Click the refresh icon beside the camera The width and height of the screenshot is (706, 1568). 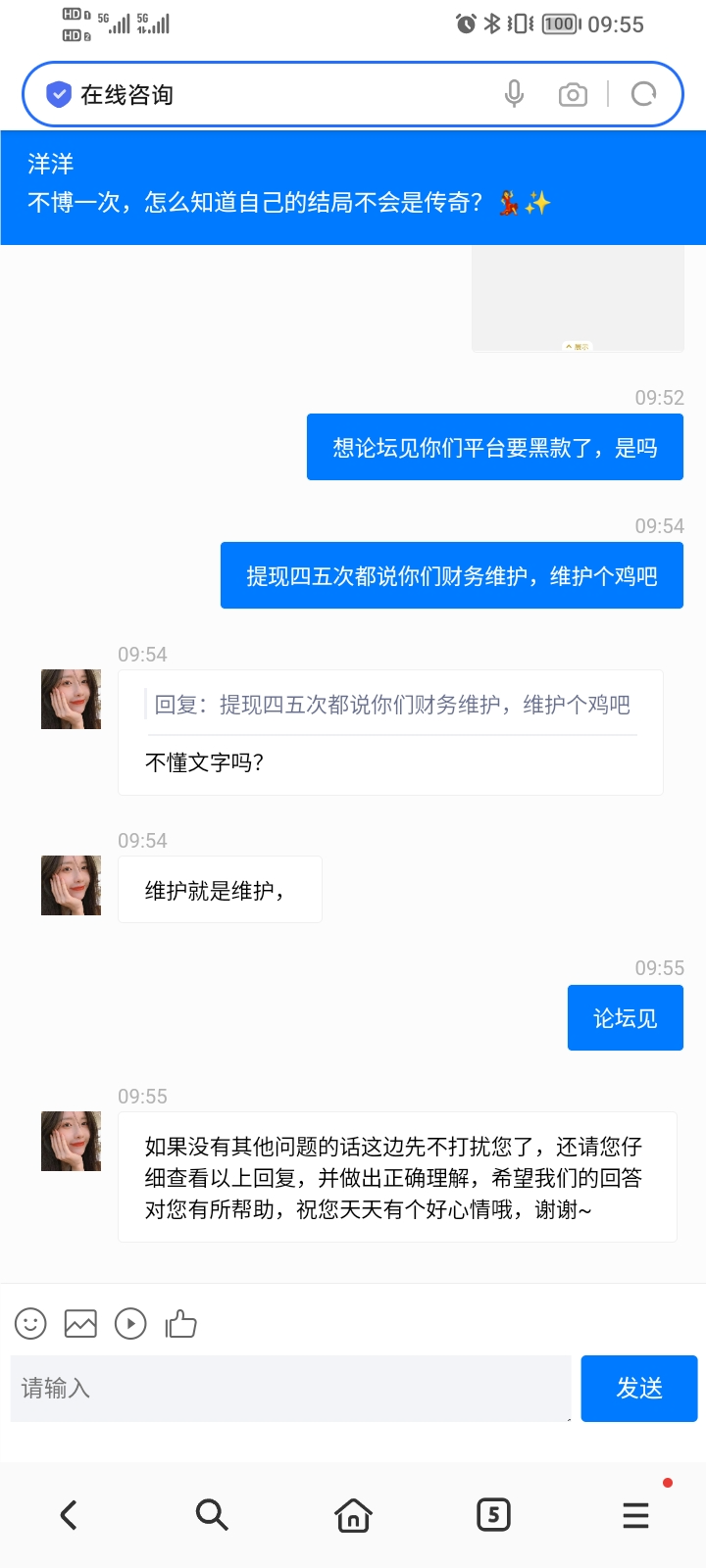coord(644,93)
